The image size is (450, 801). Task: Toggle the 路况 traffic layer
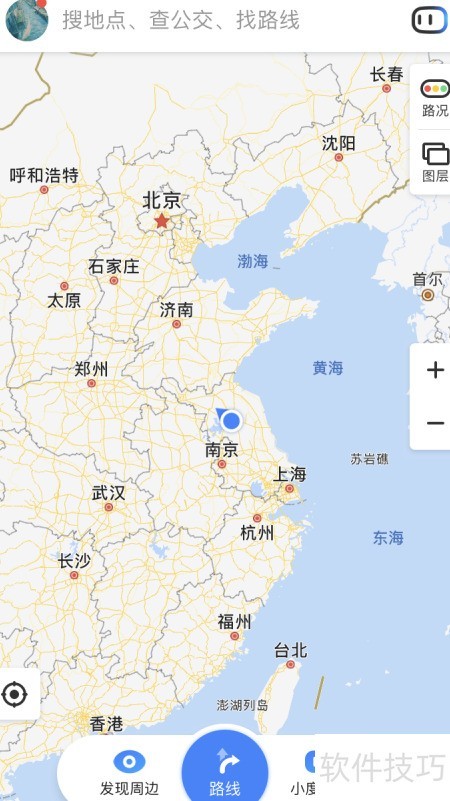[x=435, y=97]
